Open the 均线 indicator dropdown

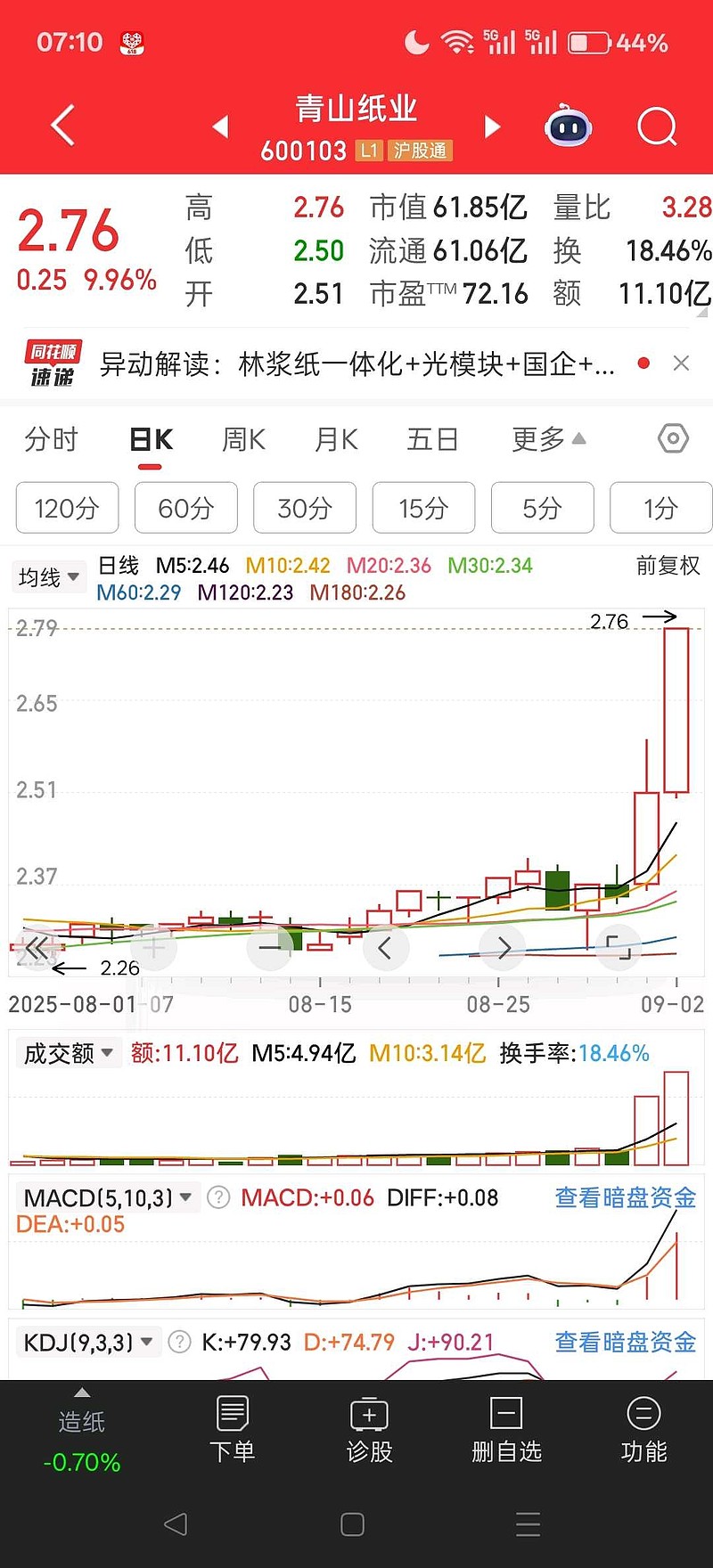(49, 577)
